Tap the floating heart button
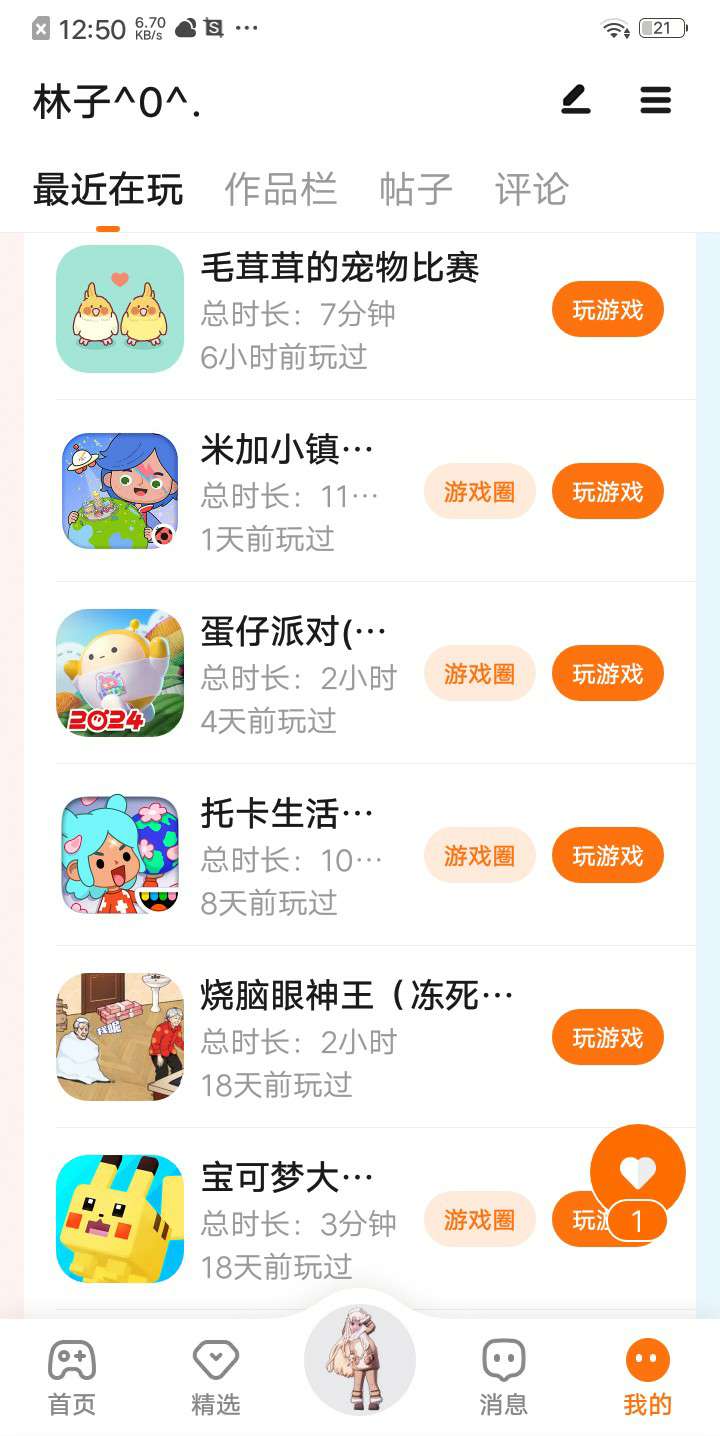The height and width of the screenshot is (1436, 720). click(x=638, y=1171)
